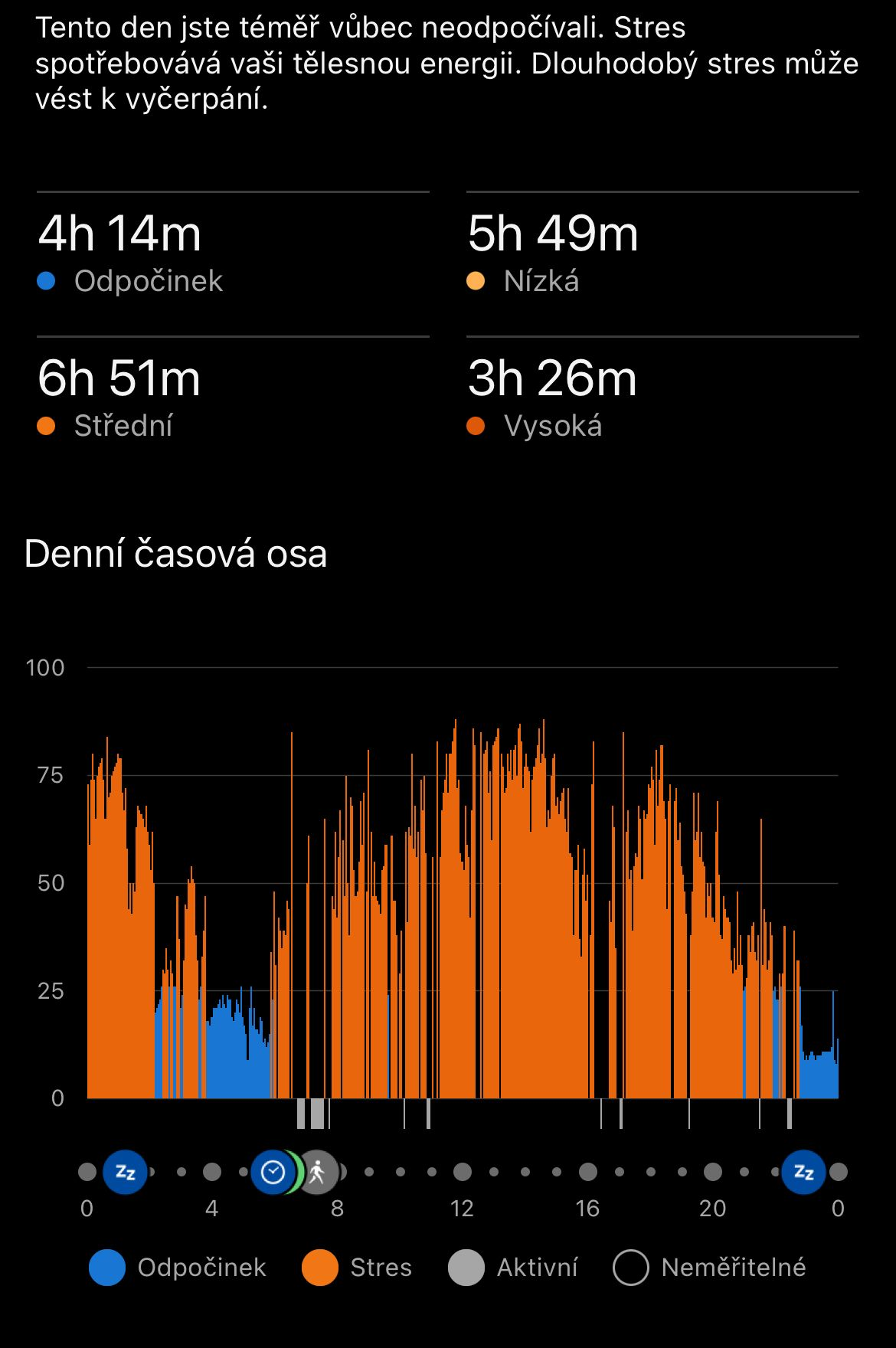Select the late-evening sleep marker on the timeline

point(803,1172)
